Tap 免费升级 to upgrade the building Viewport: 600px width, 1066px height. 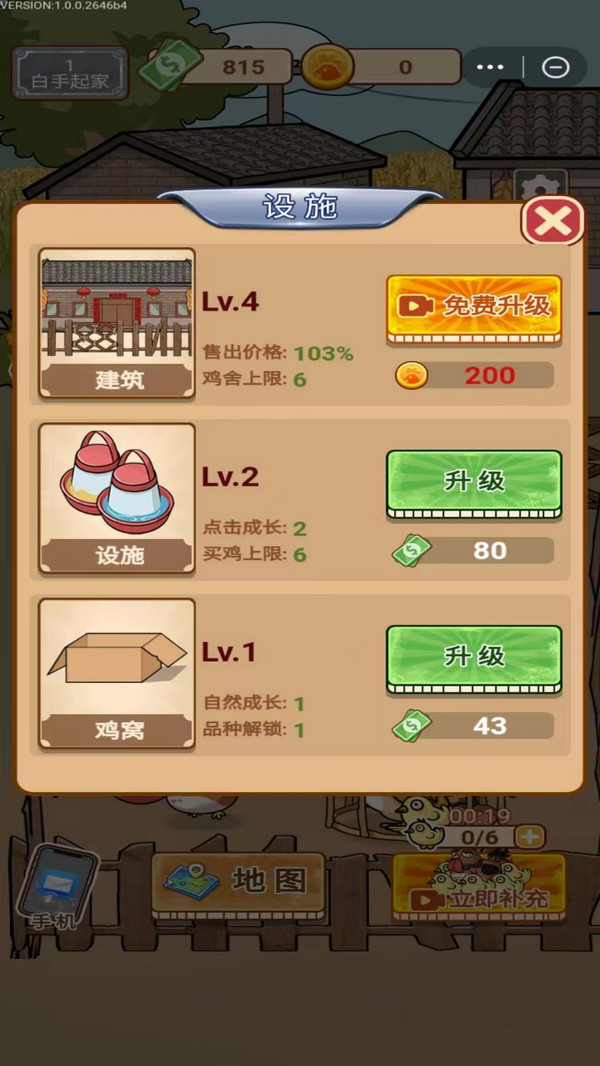point(474,308)
